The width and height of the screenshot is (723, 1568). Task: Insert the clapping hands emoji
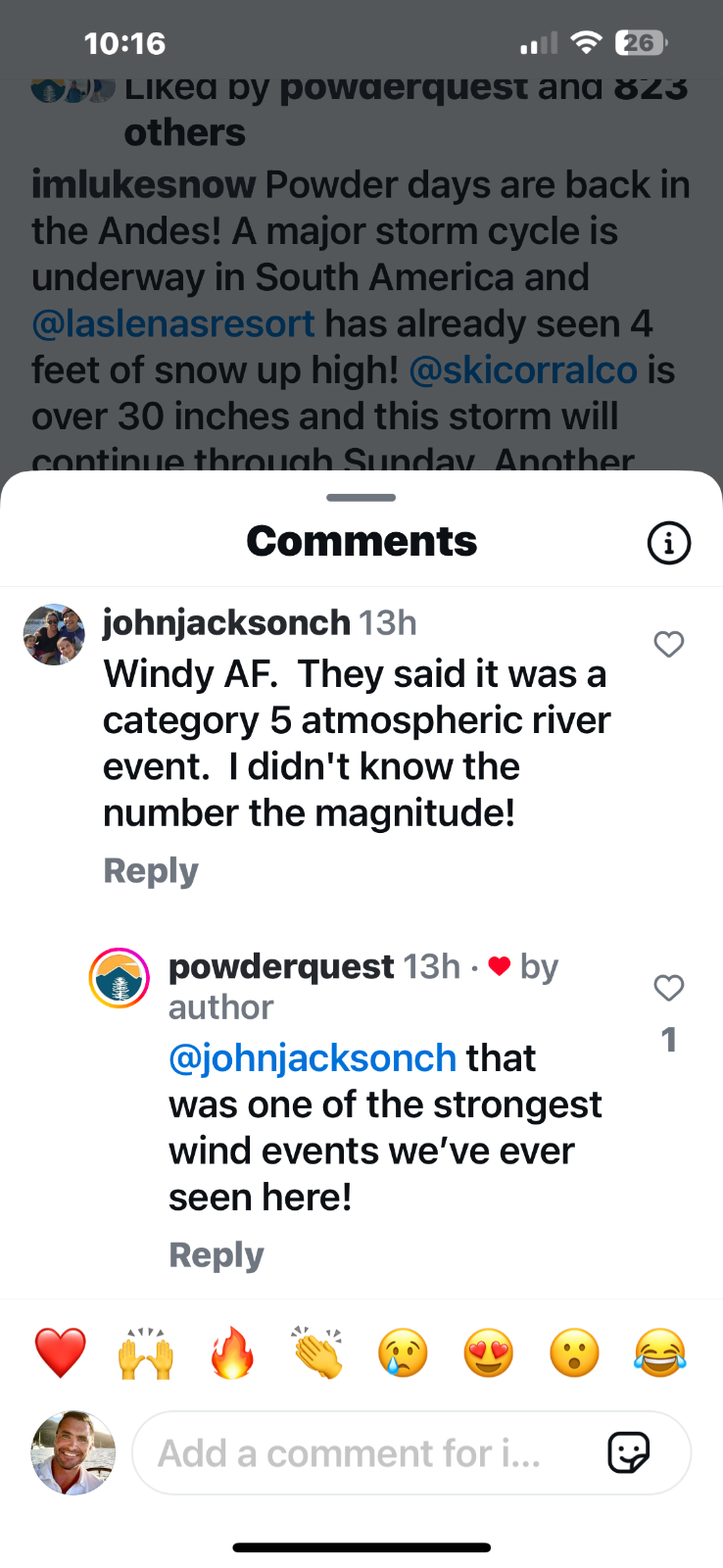(317, 1352)
